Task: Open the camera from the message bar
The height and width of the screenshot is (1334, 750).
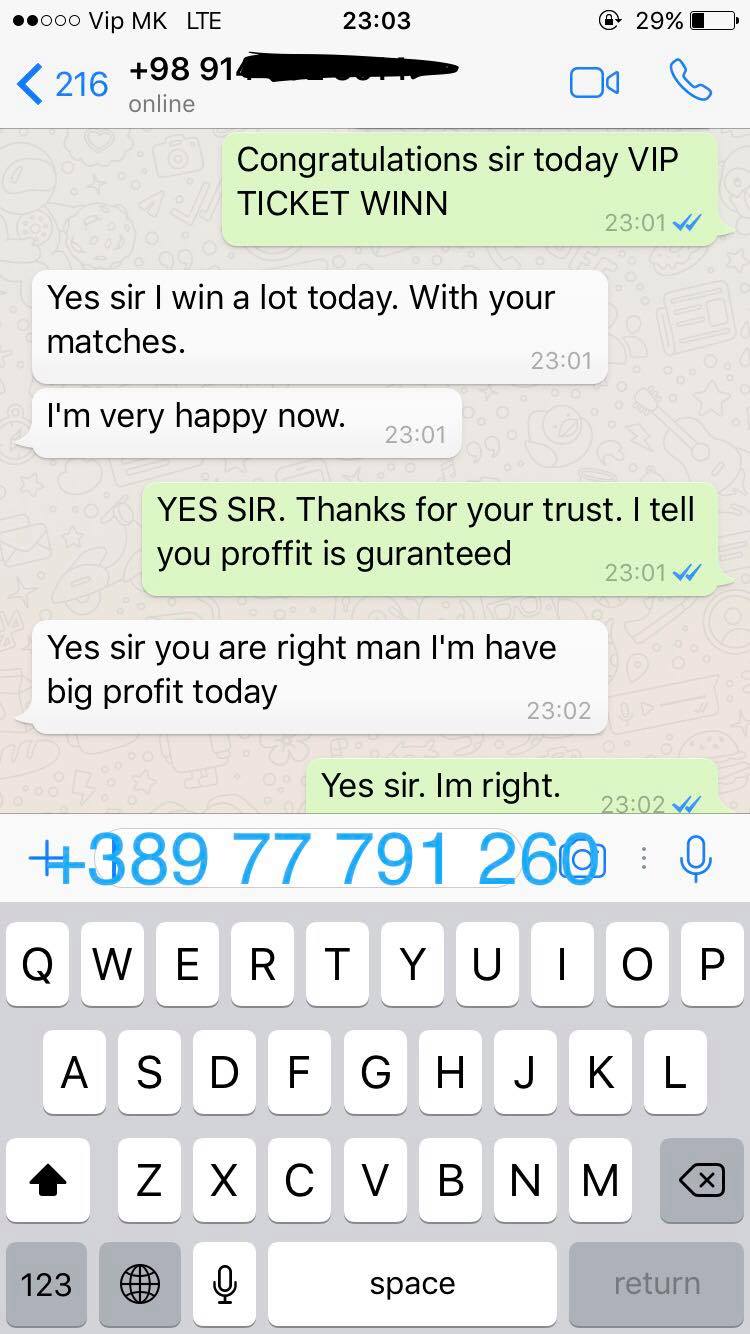Action: [584, 859]
